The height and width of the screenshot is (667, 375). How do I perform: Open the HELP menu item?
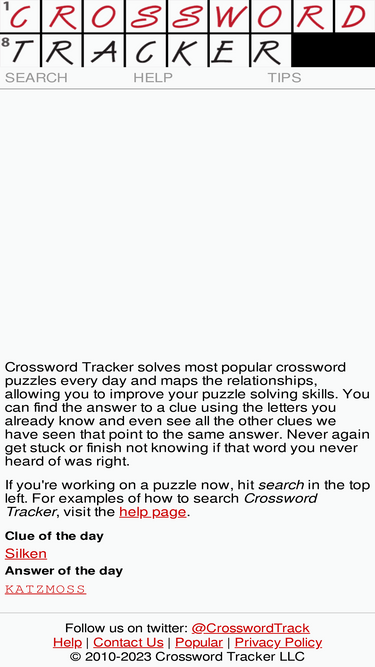coord(153,78)
